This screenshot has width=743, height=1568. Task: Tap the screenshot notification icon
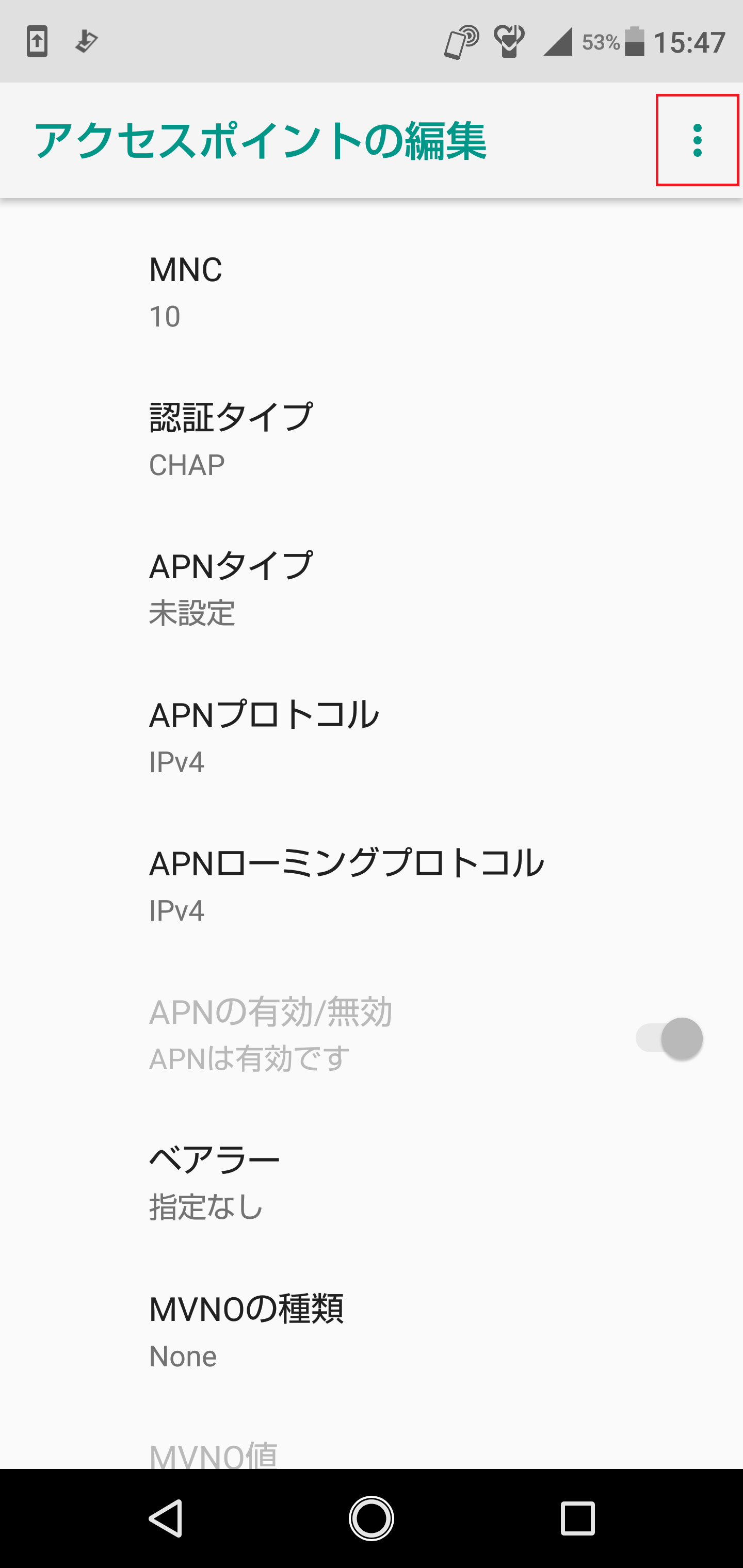coord(37,40)
